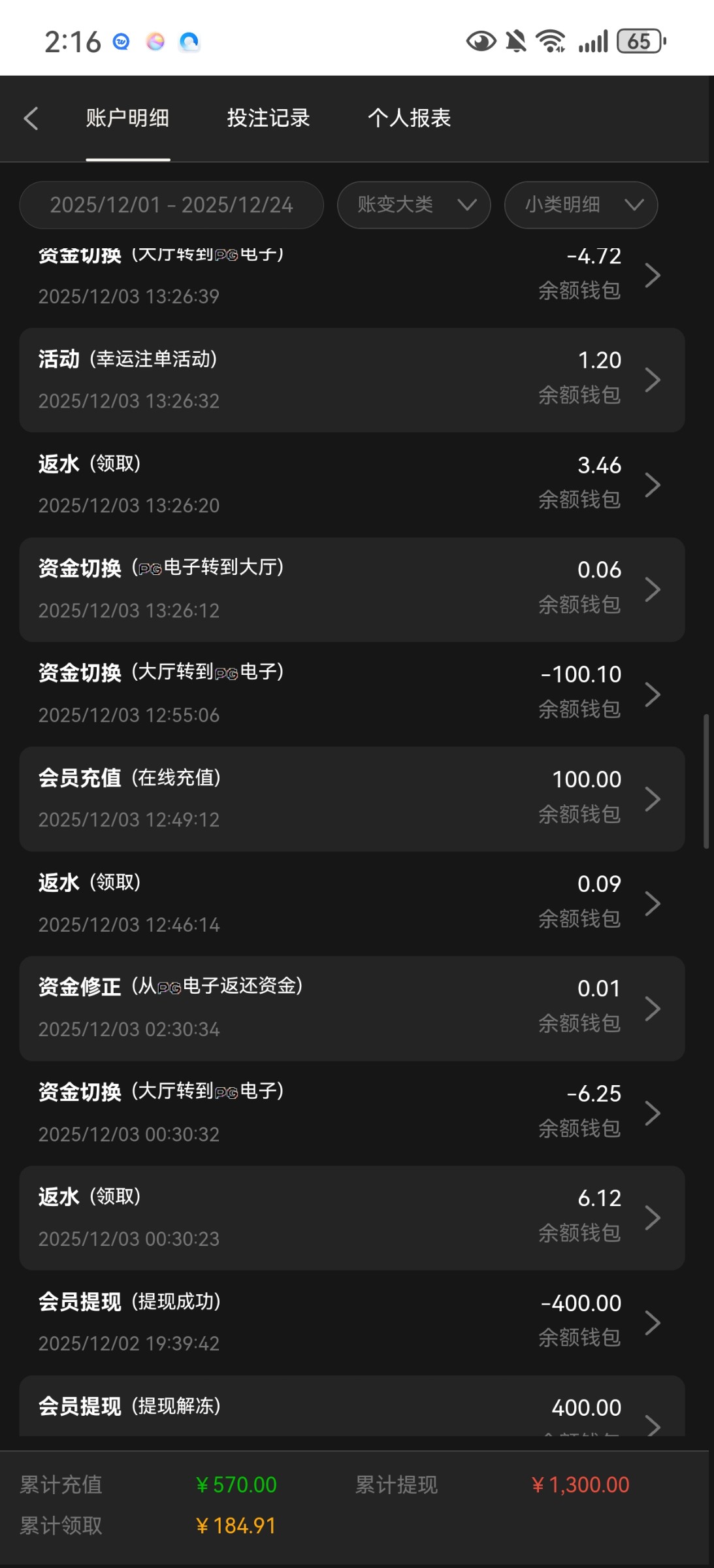Expand the 小类明细 dropdown
The width and height of the screenshot is (714, 1568).
tap(581, 205)
